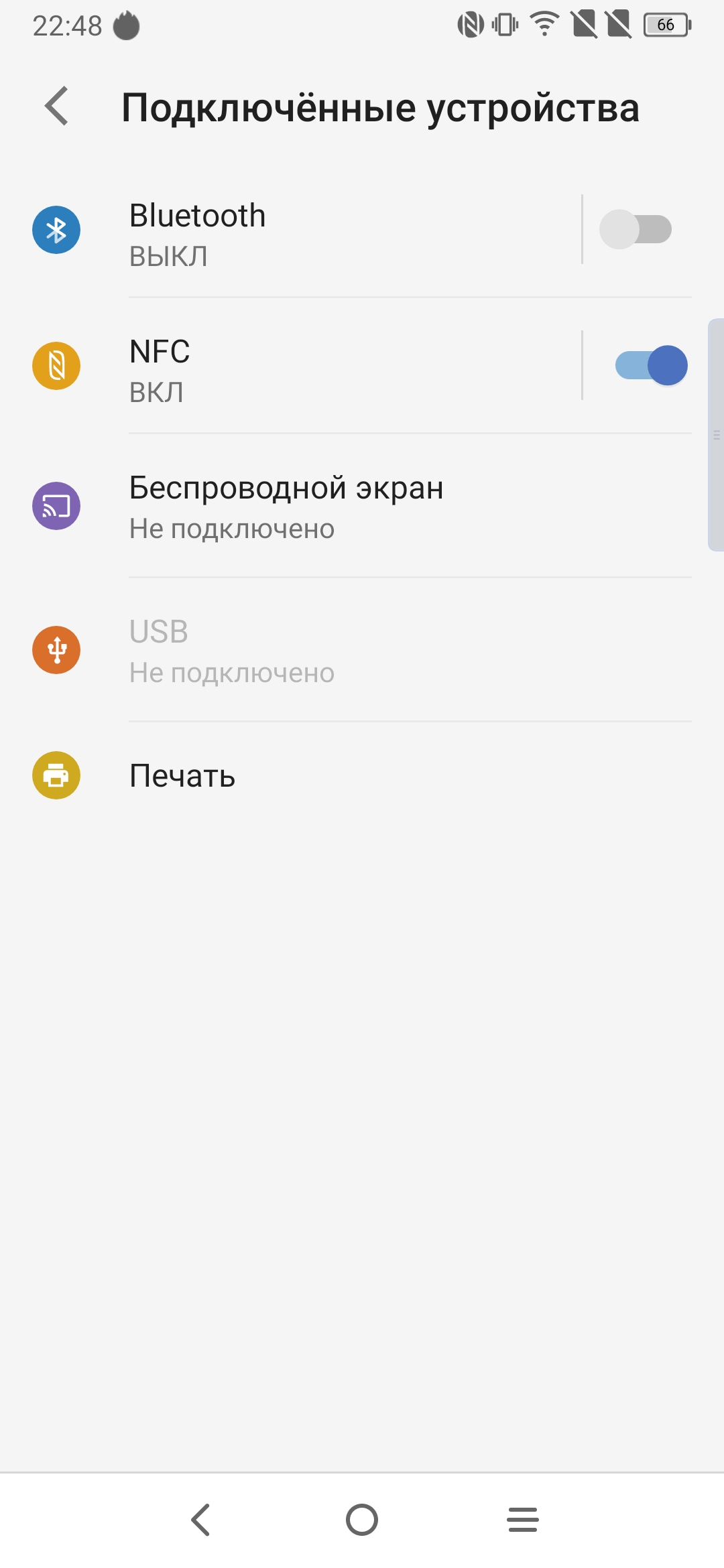The width and height of the screenshot is (724, 1568).
Task: Disable the NFC switch
Action: point(651,366)
